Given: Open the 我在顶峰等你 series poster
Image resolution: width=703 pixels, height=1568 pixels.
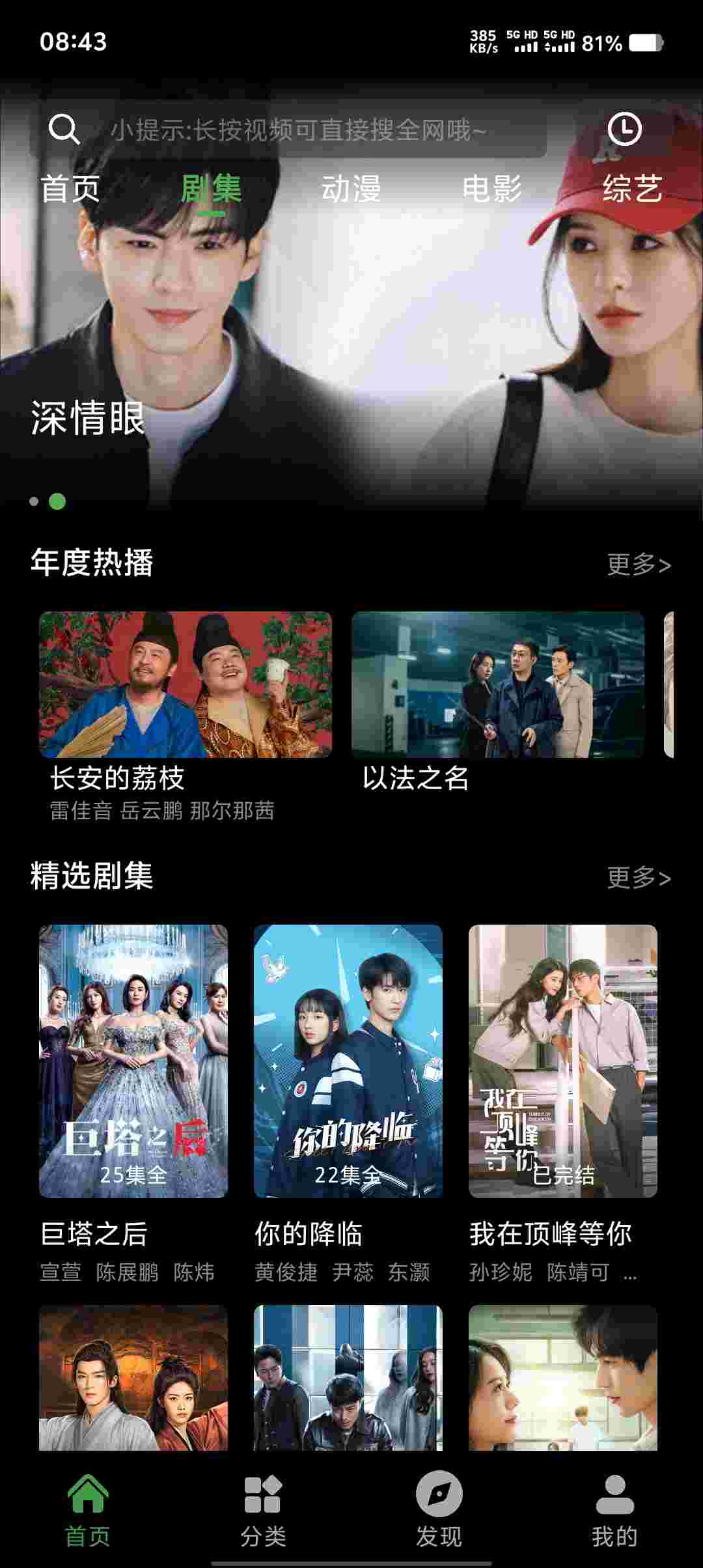Looking at the screenshot, I should coord(563,1061).
